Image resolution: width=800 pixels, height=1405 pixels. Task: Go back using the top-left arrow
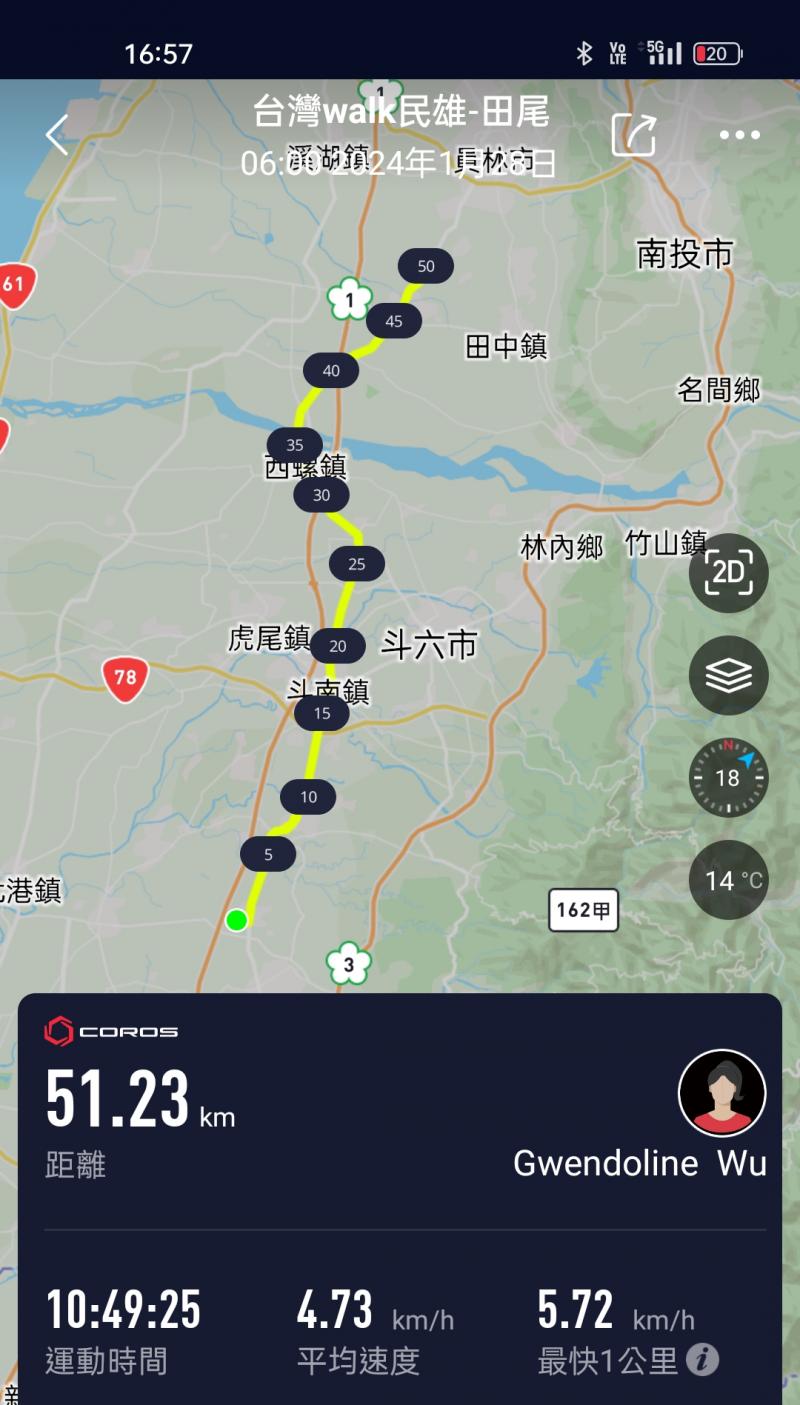[57, 135]
